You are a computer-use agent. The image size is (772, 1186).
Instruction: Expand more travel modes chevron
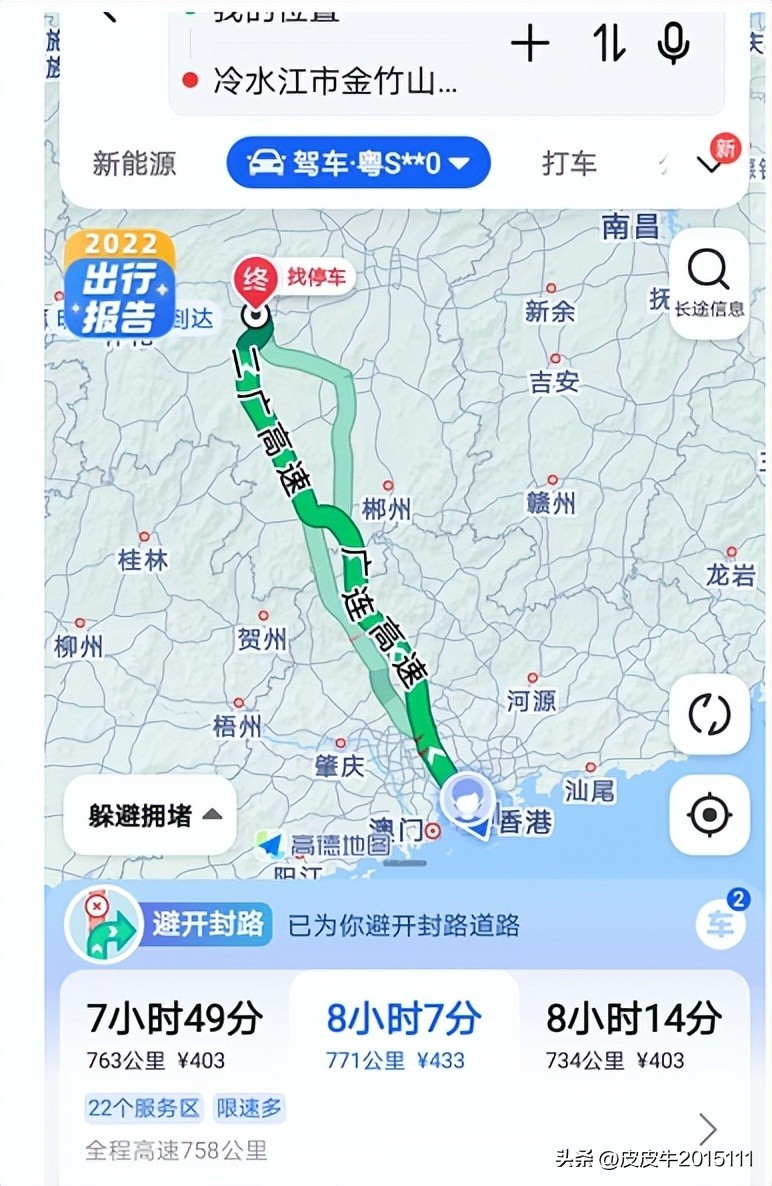[712, 164]
